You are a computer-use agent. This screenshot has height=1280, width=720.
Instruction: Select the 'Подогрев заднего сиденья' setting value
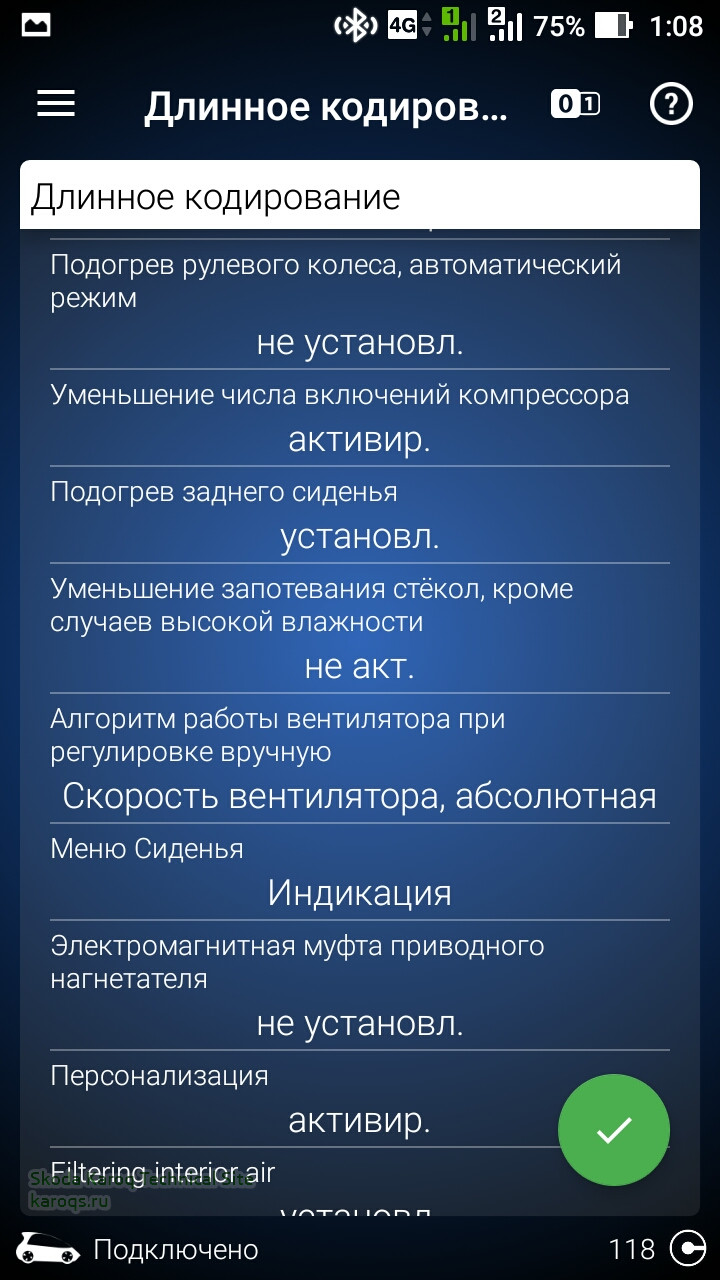[x=360, y=537]
